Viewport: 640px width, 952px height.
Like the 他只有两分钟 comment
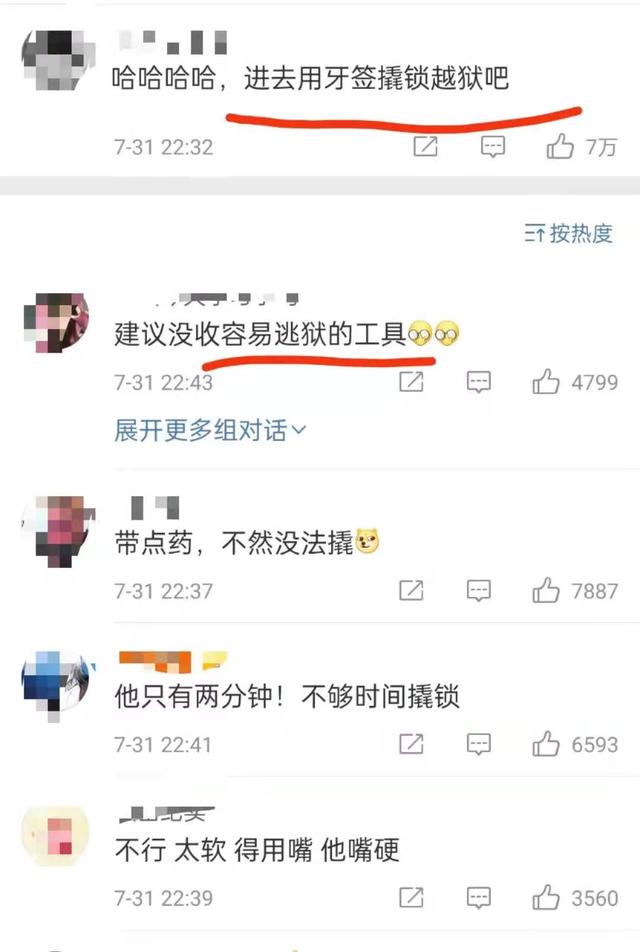546,744
